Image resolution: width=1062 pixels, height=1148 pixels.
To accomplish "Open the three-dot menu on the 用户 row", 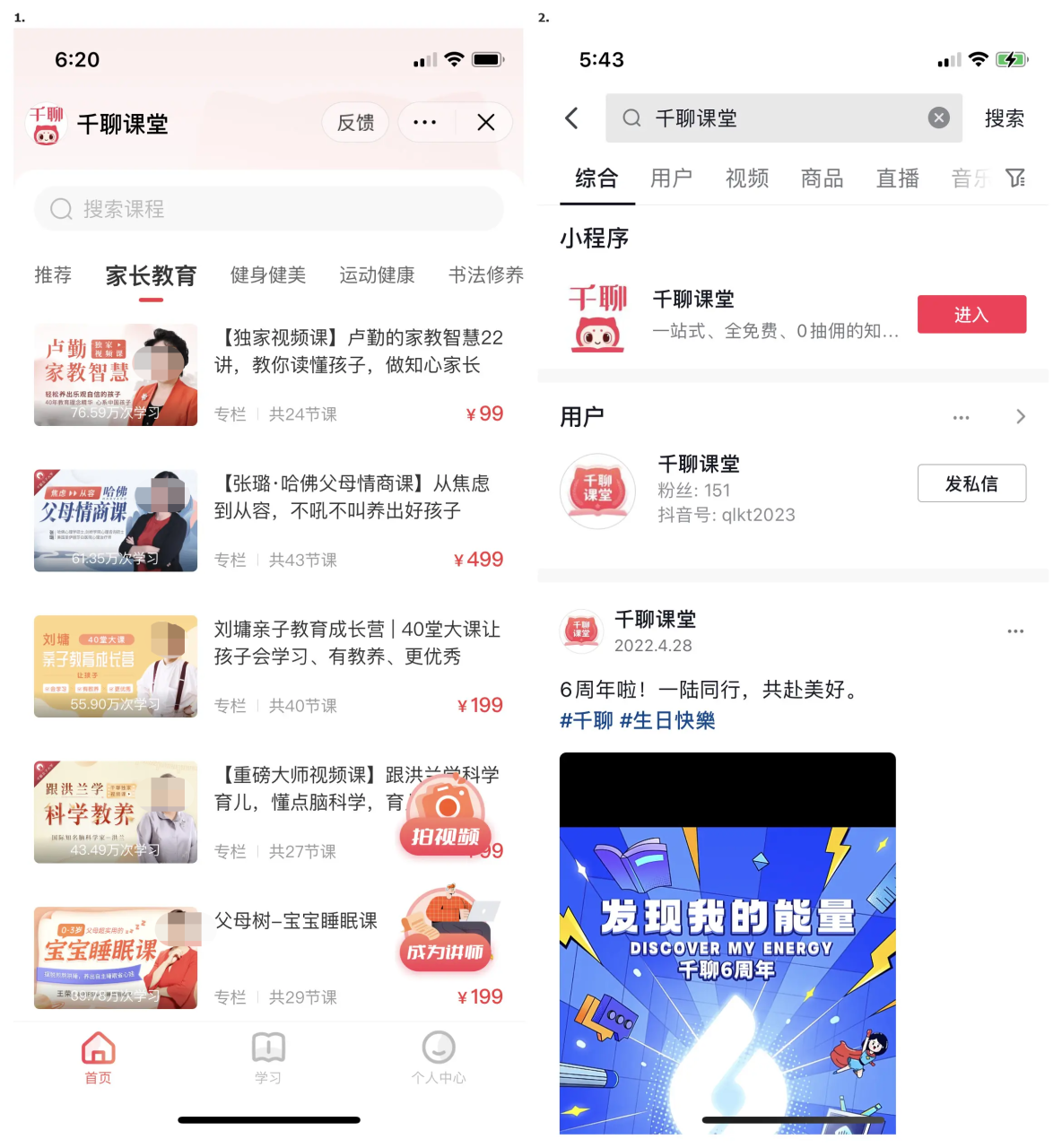I will [961, 416].
